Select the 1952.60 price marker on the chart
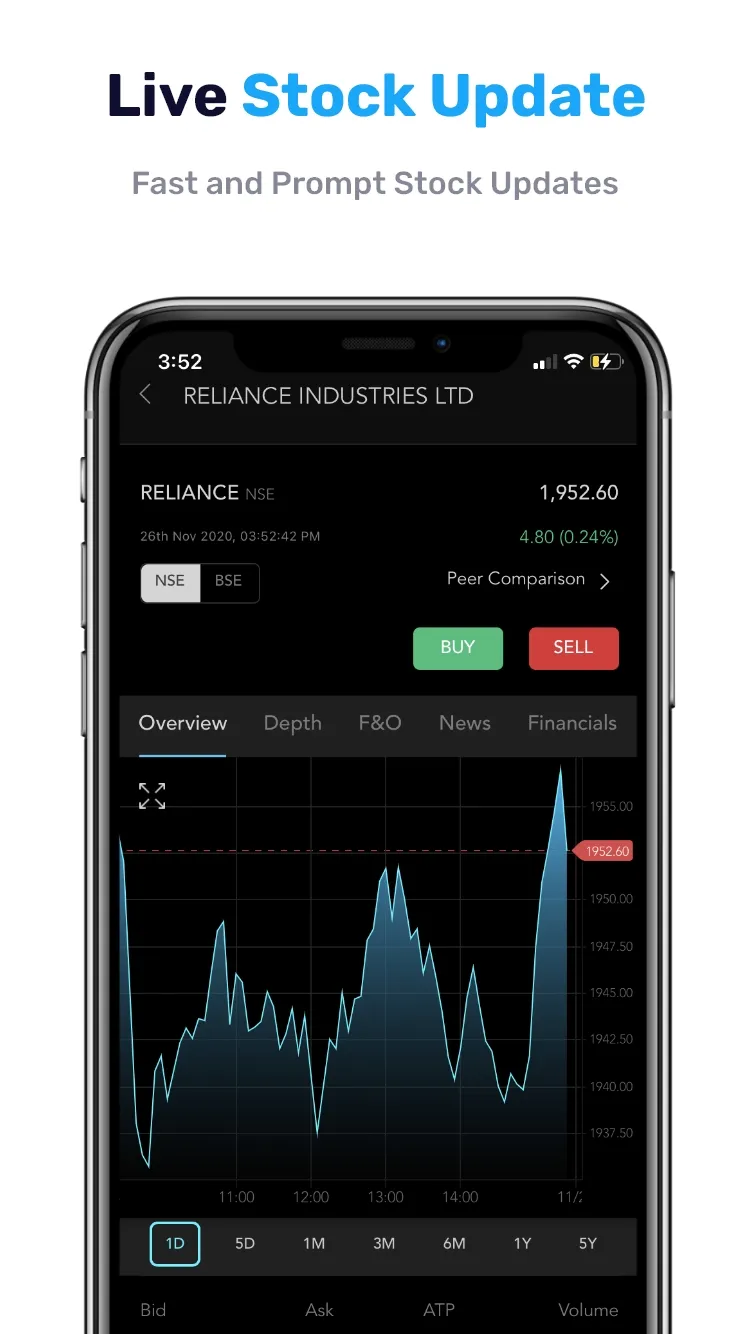The height and width of the screenshot is (1334, 750). point(604,851)
